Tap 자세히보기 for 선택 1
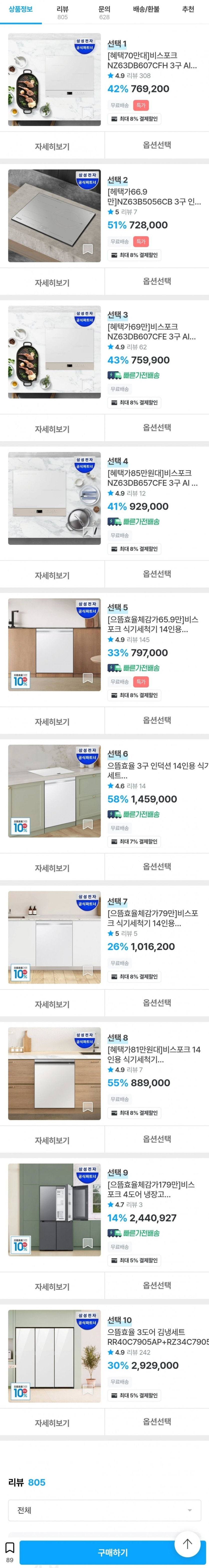Screen dimensions: 209x1568 [x=52, y=147]
